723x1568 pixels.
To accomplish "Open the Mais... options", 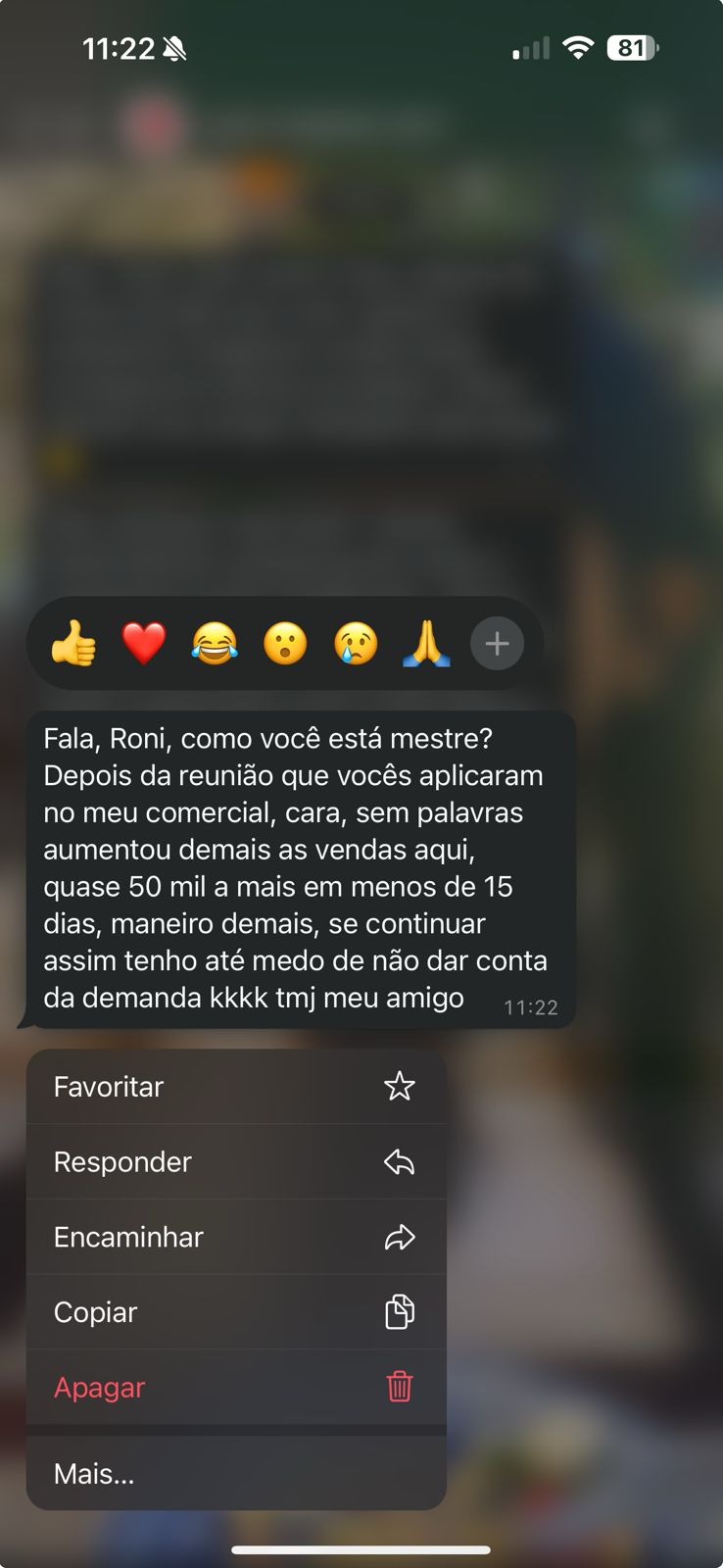I will coord(236,1474).
